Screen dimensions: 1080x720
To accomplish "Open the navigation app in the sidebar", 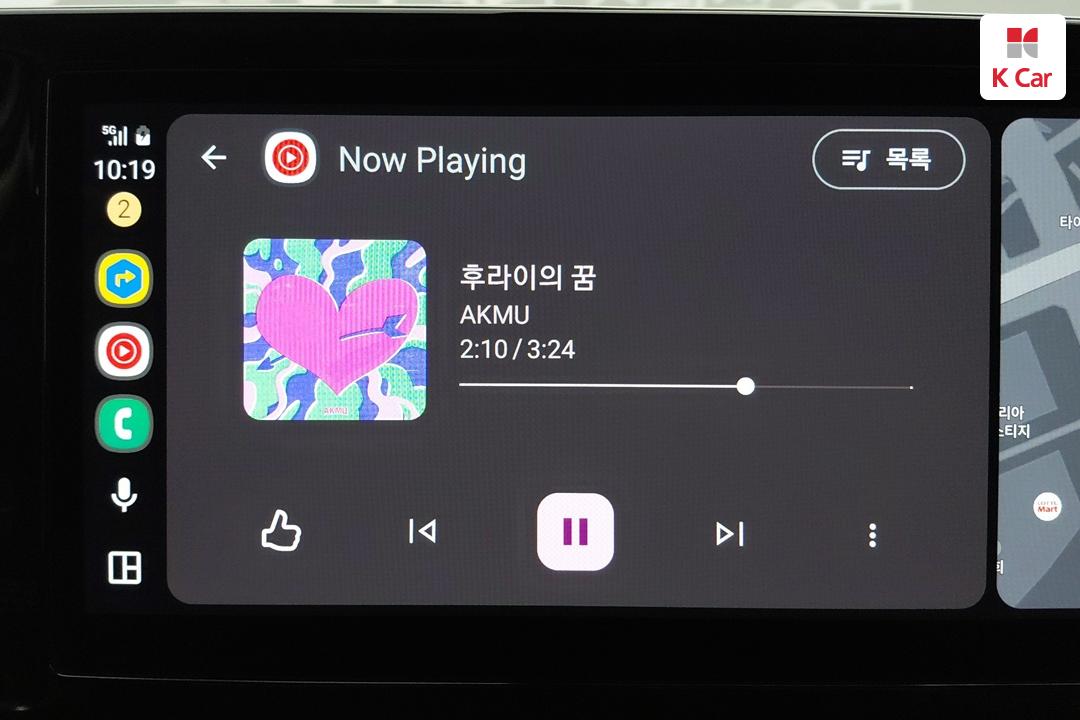I will tap(124, 279).
